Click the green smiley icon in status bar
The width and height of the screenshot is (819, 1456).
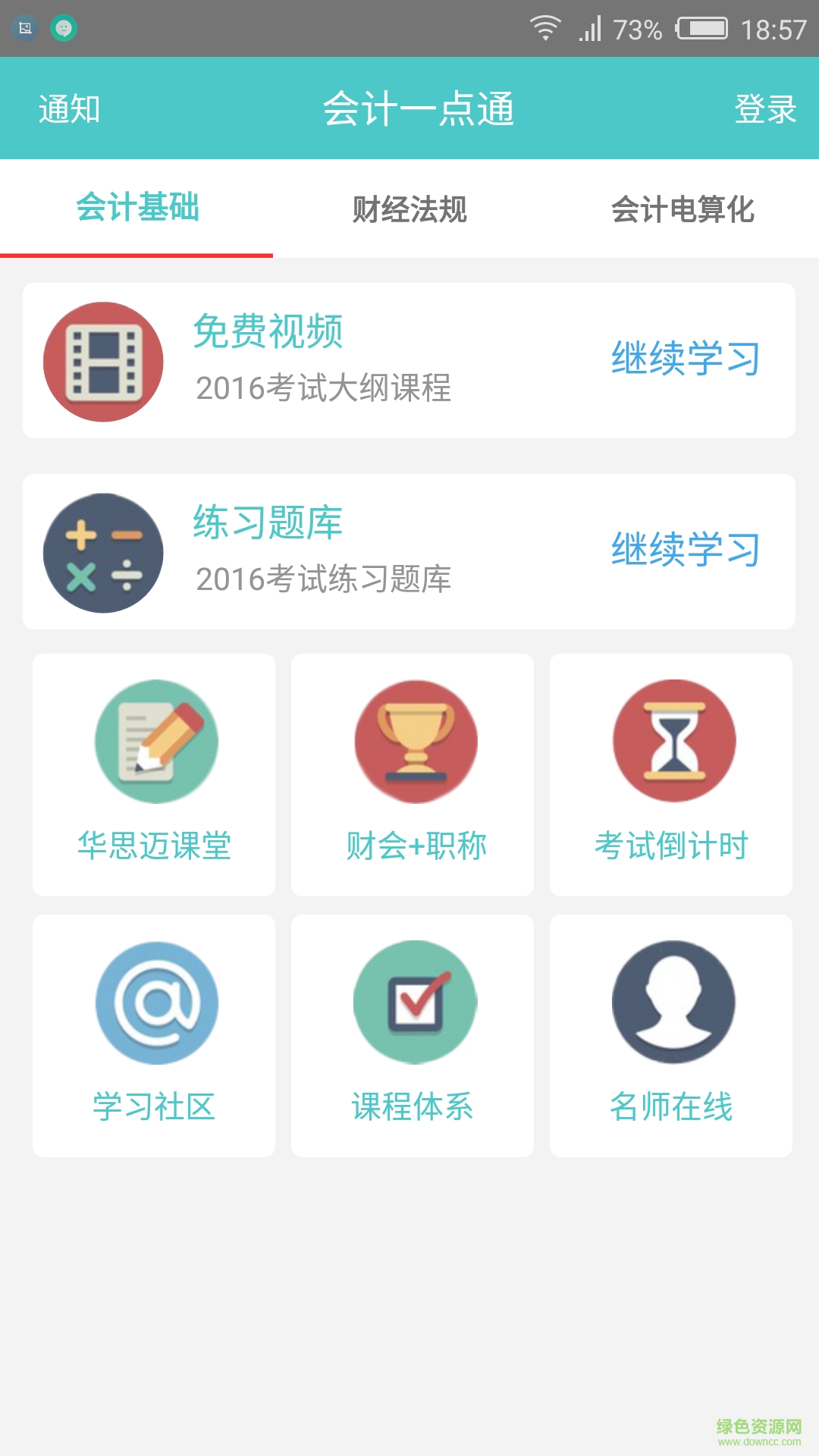(63, 26)
